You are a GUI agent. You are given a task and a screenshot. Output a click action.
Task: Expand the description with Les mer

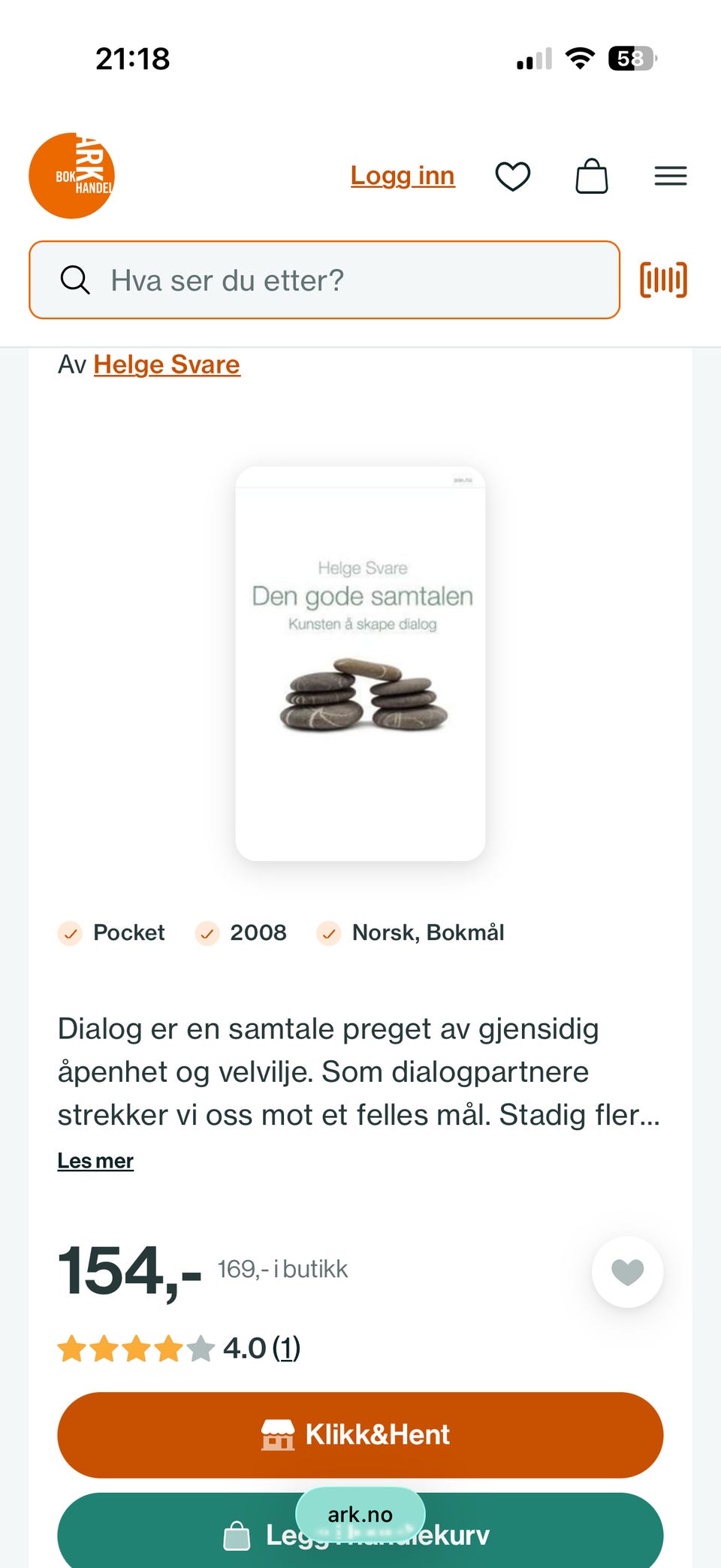coord(95,1160)
